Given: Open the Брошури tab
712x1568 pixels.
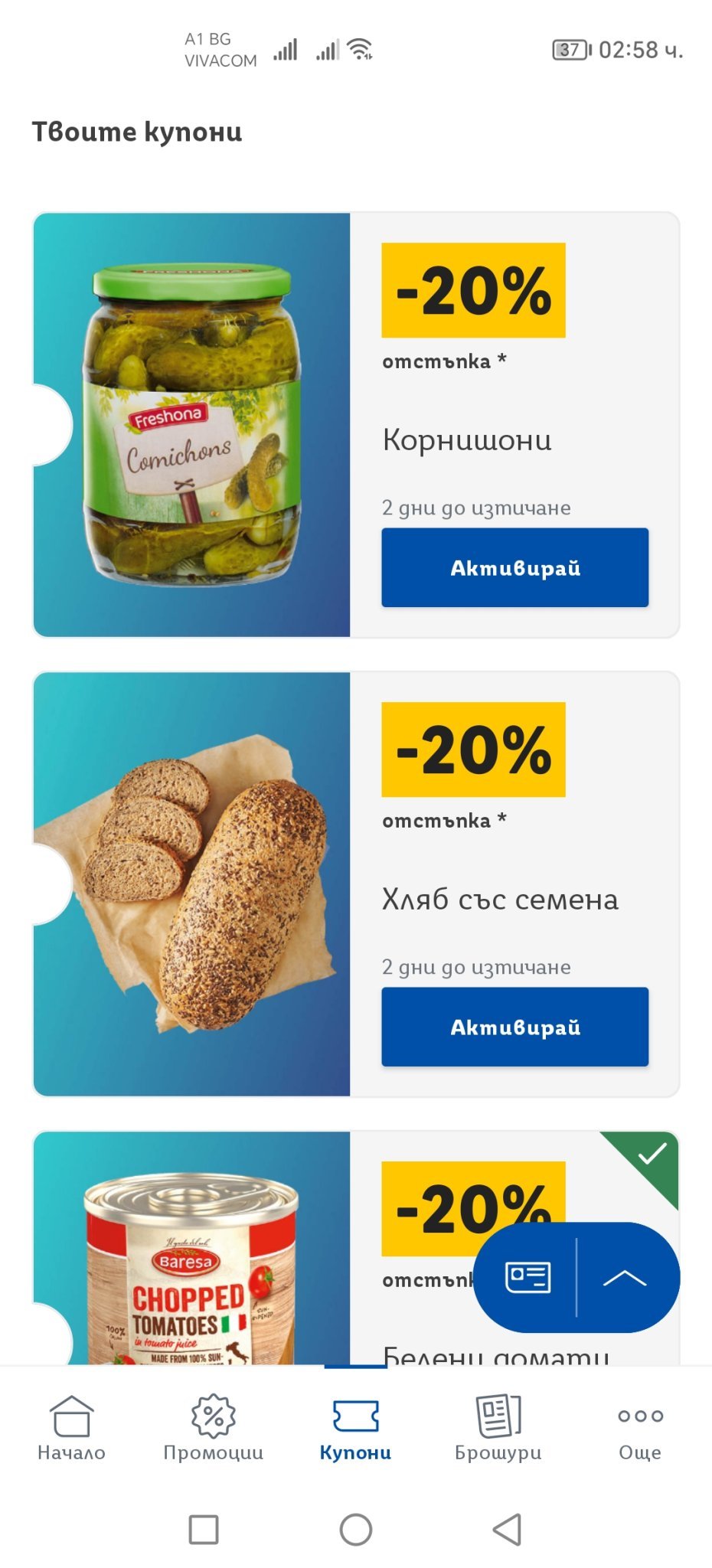Looking at the screenshot, I should point(498,1428).
